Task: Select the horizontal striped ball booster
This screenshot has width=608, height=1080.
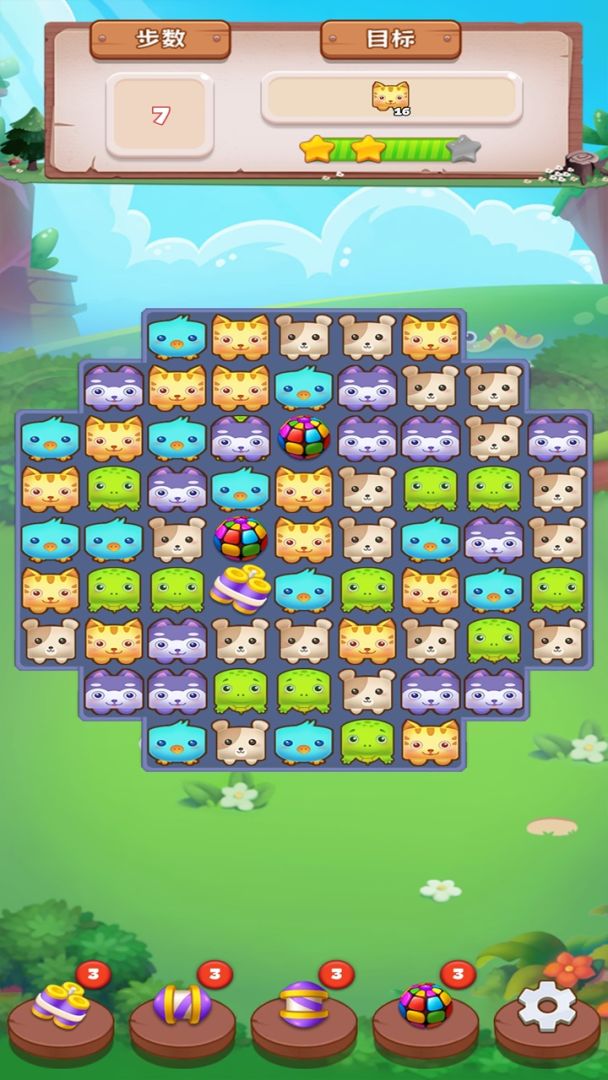Action: pos(303,1004)
